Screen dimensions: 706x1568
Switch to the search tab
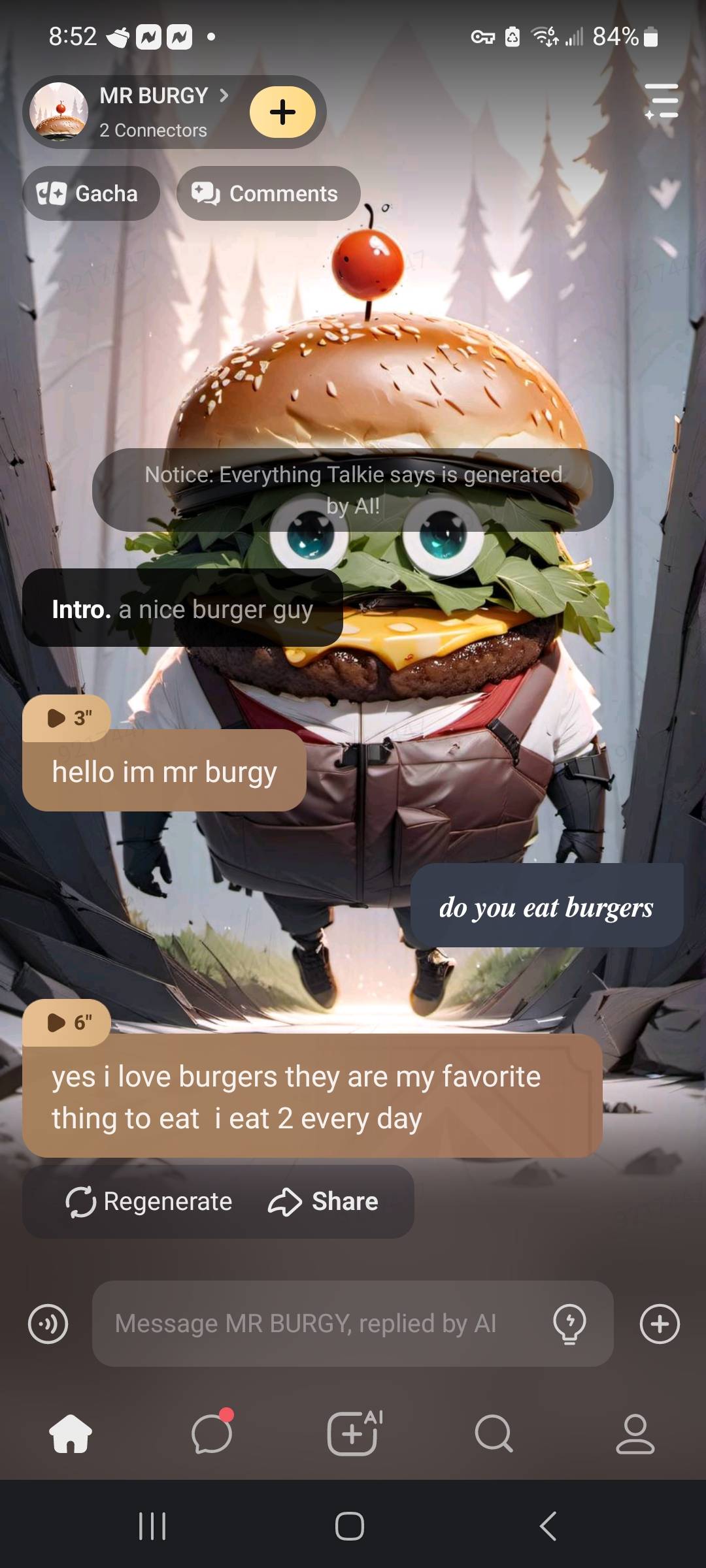(x=494, y=1433)
